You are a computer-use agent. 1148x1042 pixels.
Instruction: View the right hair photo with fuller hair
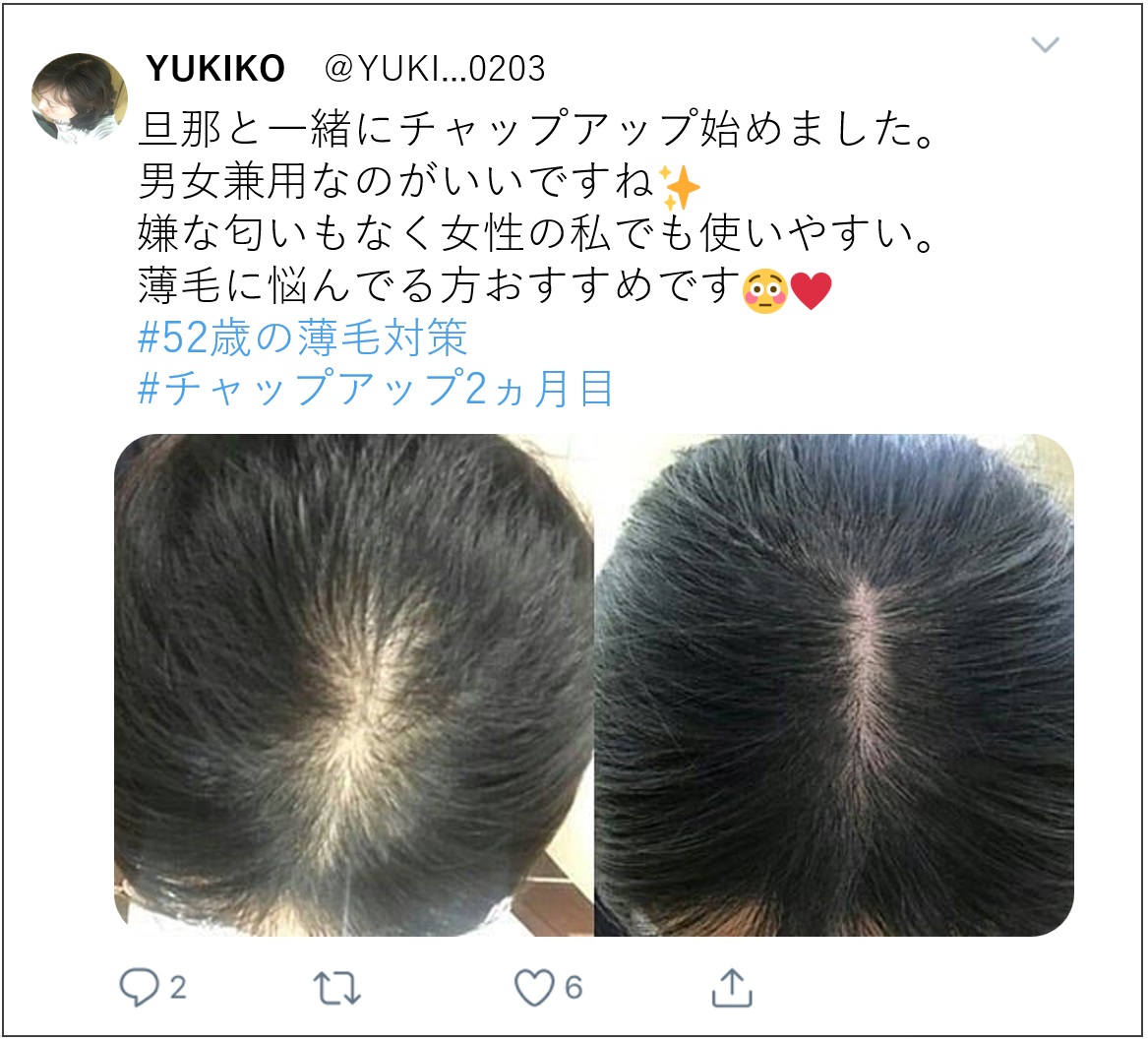(x=834, y=685)
